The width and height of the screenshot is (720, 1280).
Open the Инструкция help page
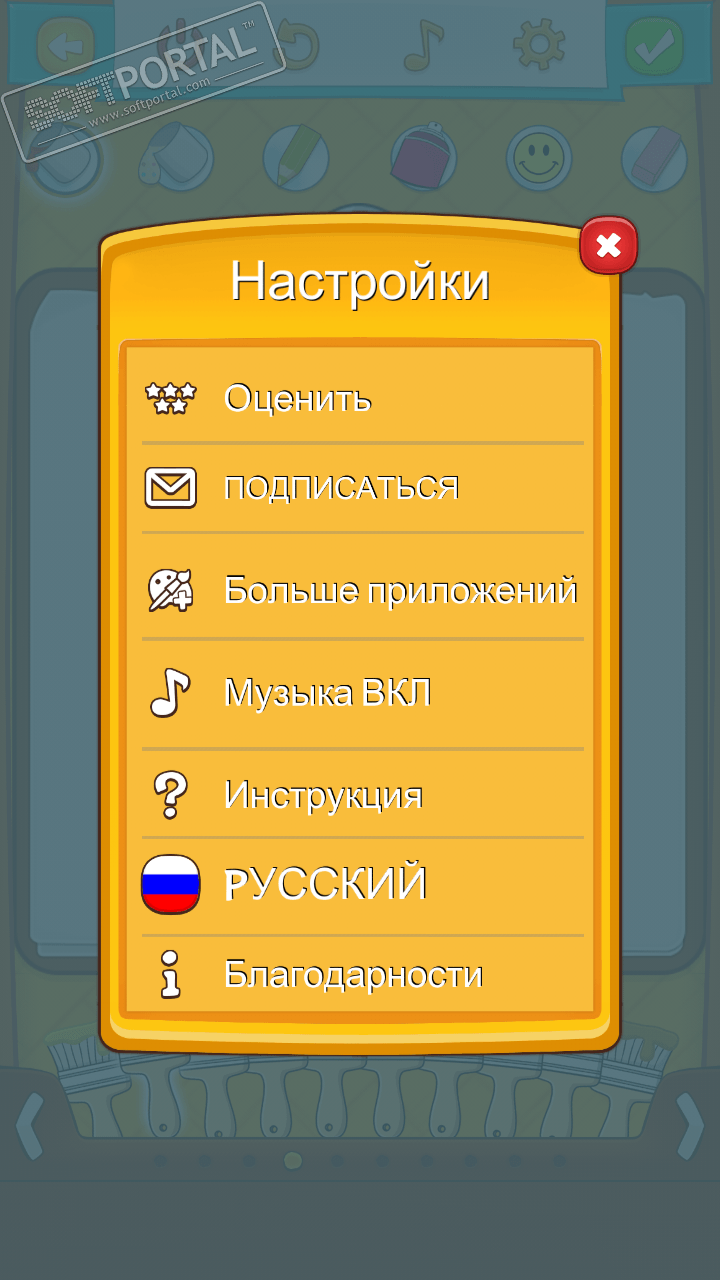click(x=362, y=795)
